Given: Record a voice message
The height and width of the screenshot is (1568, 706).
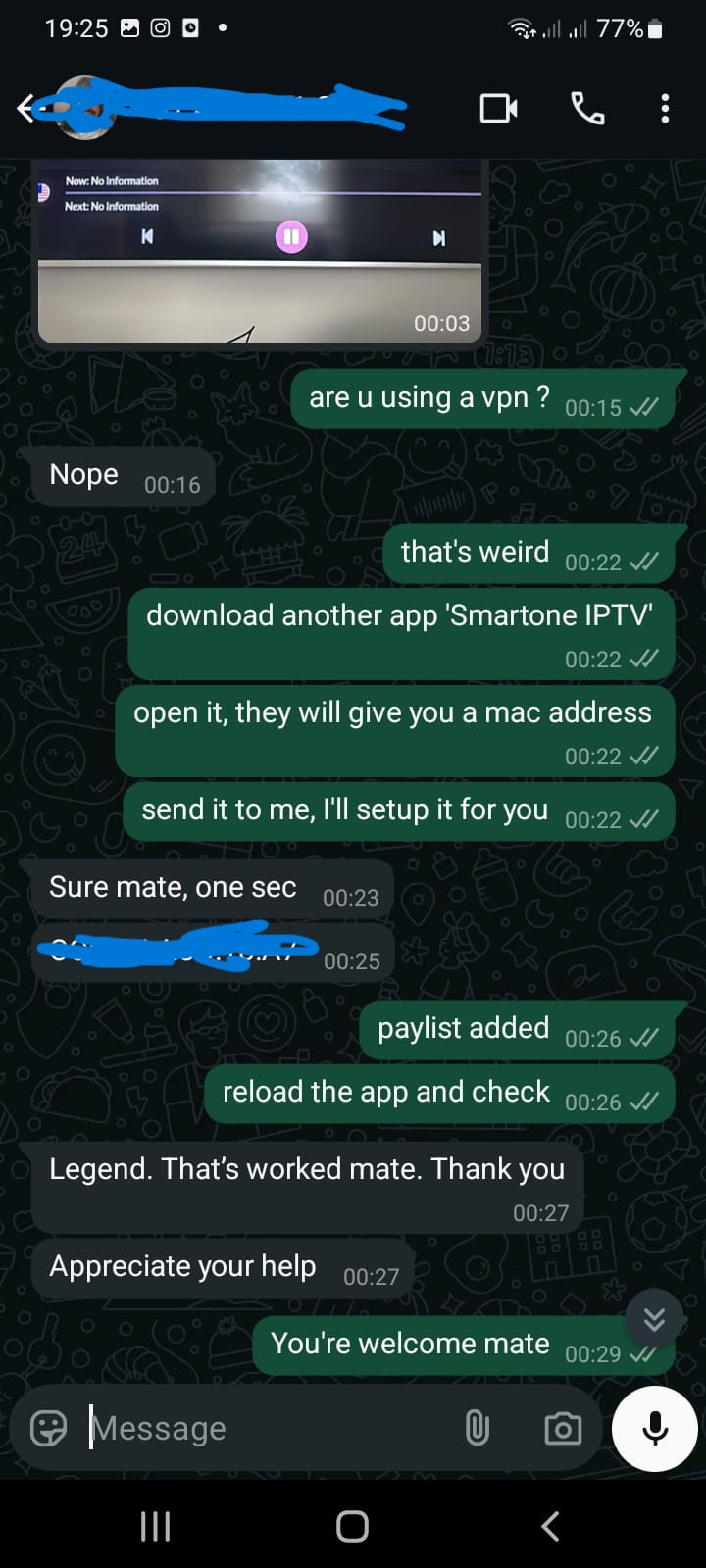Looking at the screenshot, I should pyautogui.click(x=654, y=1428).
